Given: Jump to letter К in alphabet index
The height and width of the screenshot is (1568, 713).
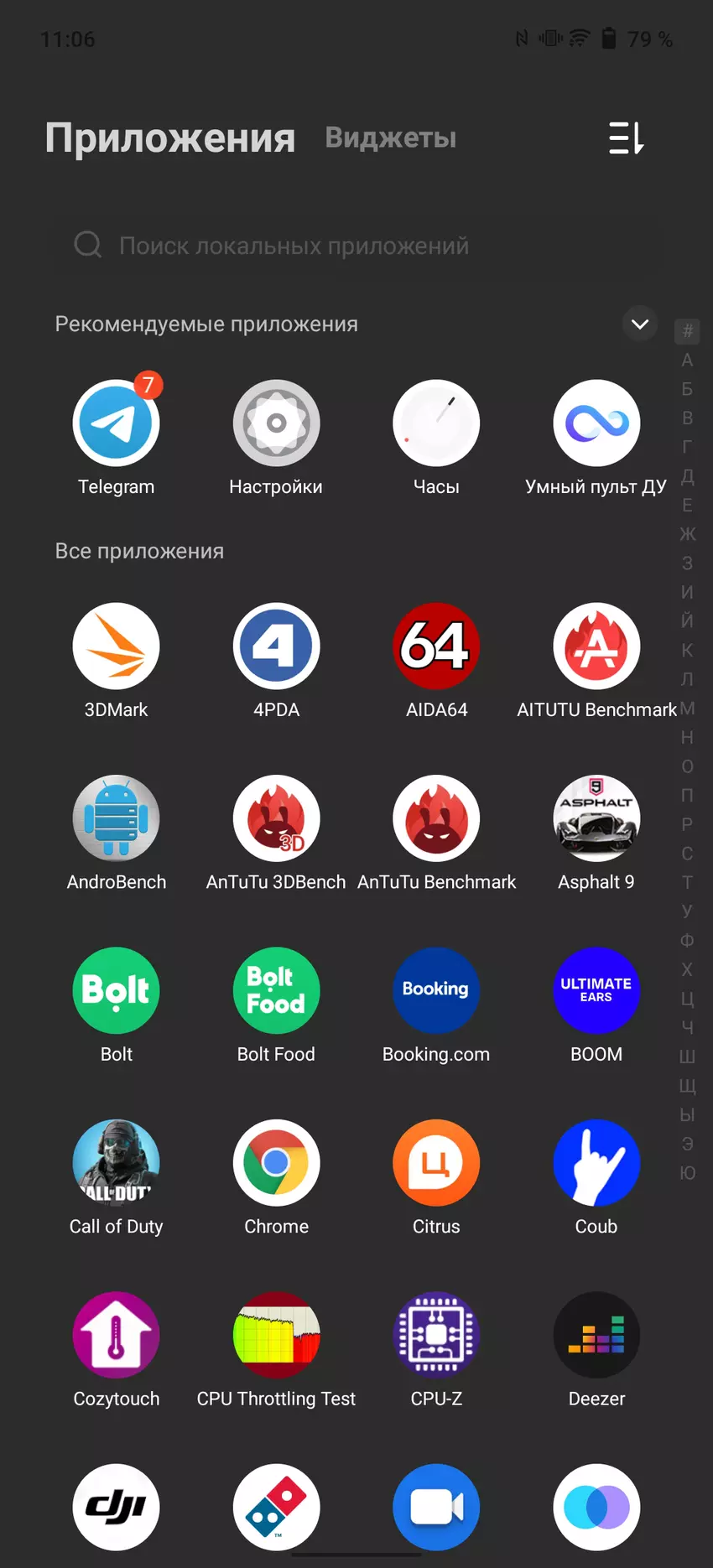Looking at the screenshot, I should 687,650.
